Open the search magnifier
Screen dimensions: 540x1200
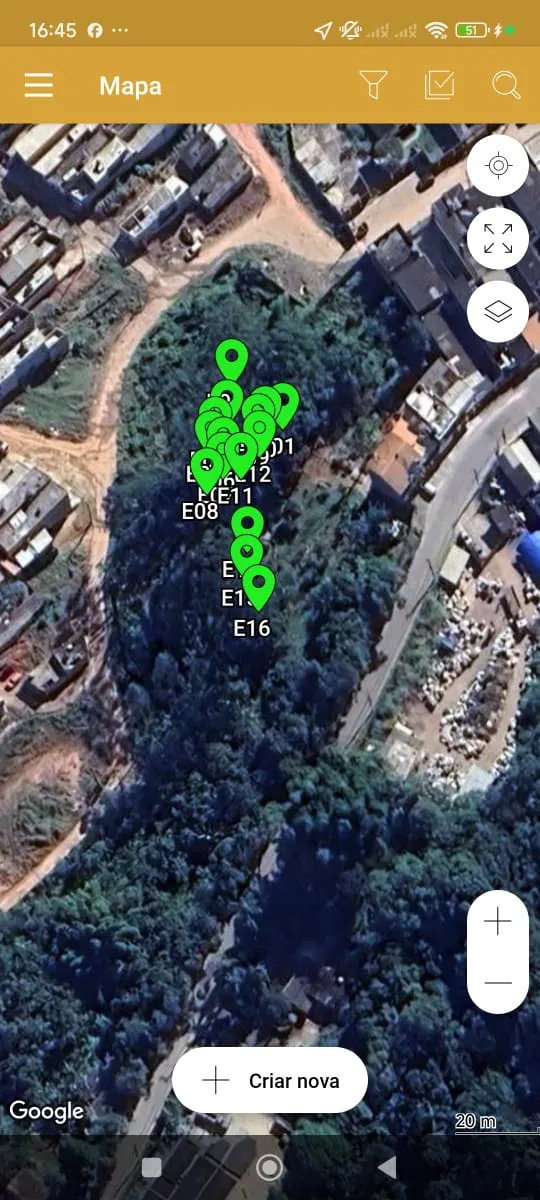click(x=506, y=85)
